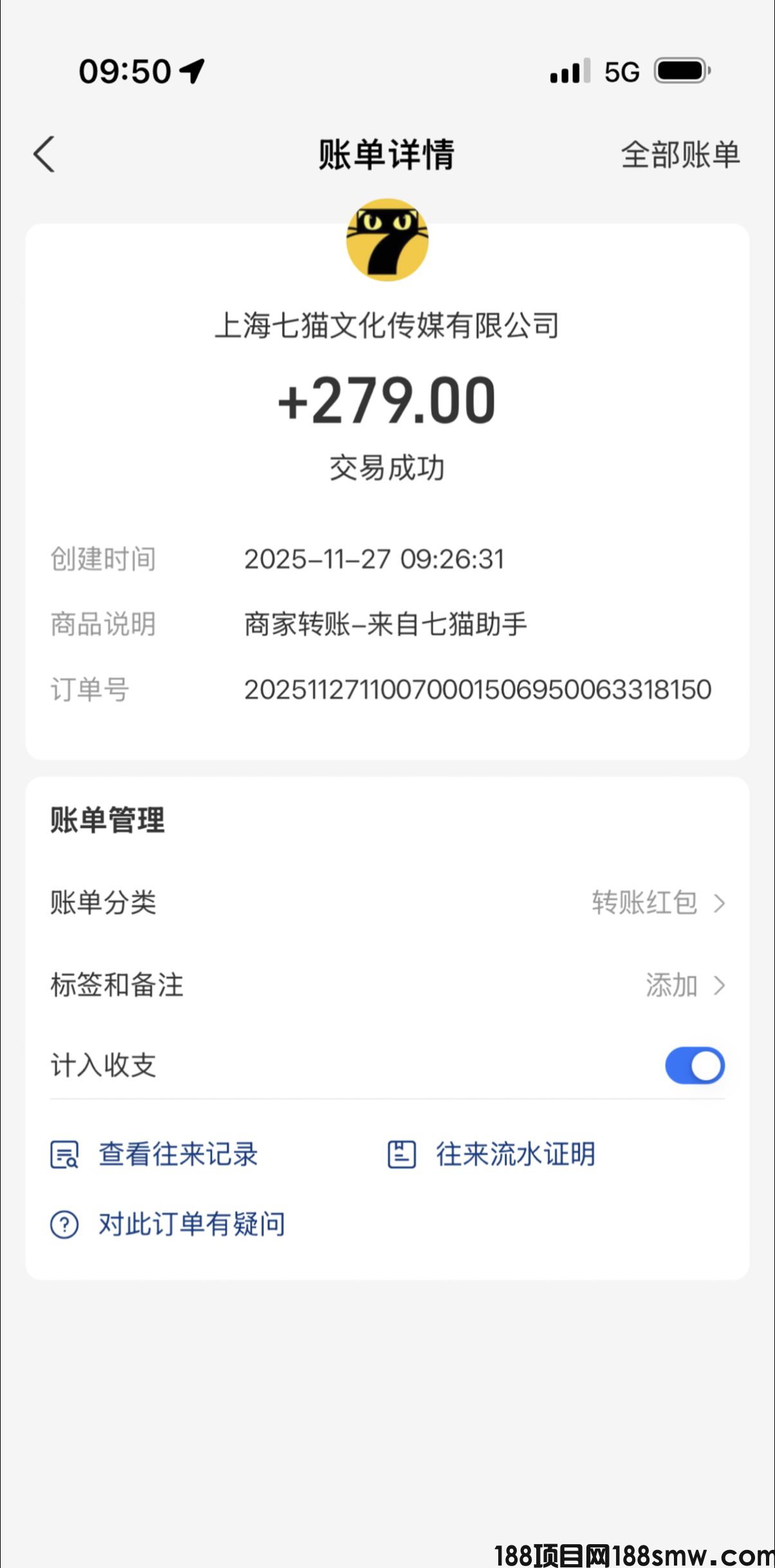The height and width of the screenshot is (1568, 775).
Task: Open 往来流水证明 for this merchant
Action: (x=514, y=1153)
